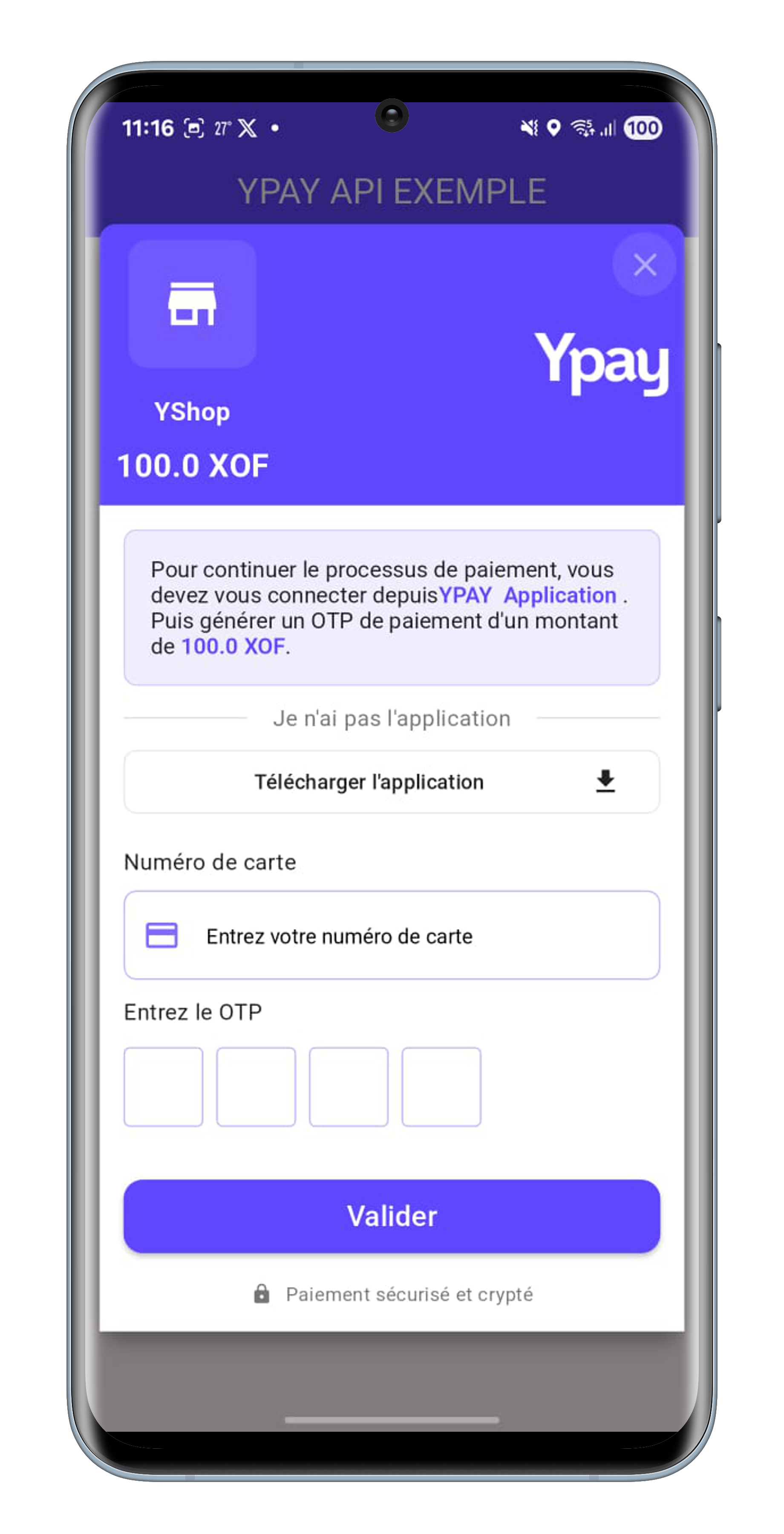Tap Télécharger l'application button

391,781
